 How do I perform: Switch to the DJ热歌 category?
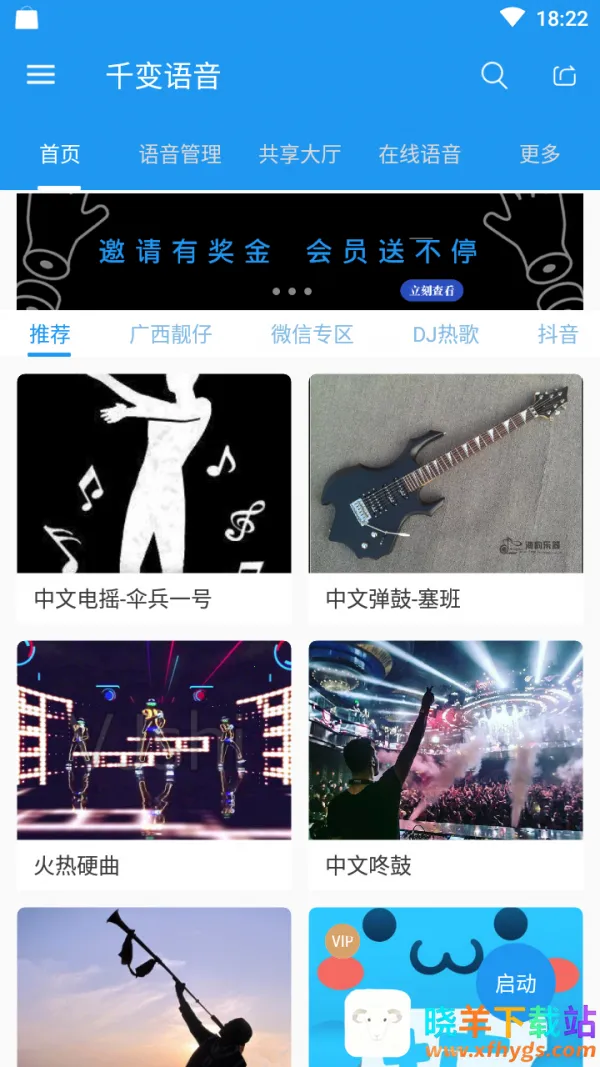(x=446, y=334)
